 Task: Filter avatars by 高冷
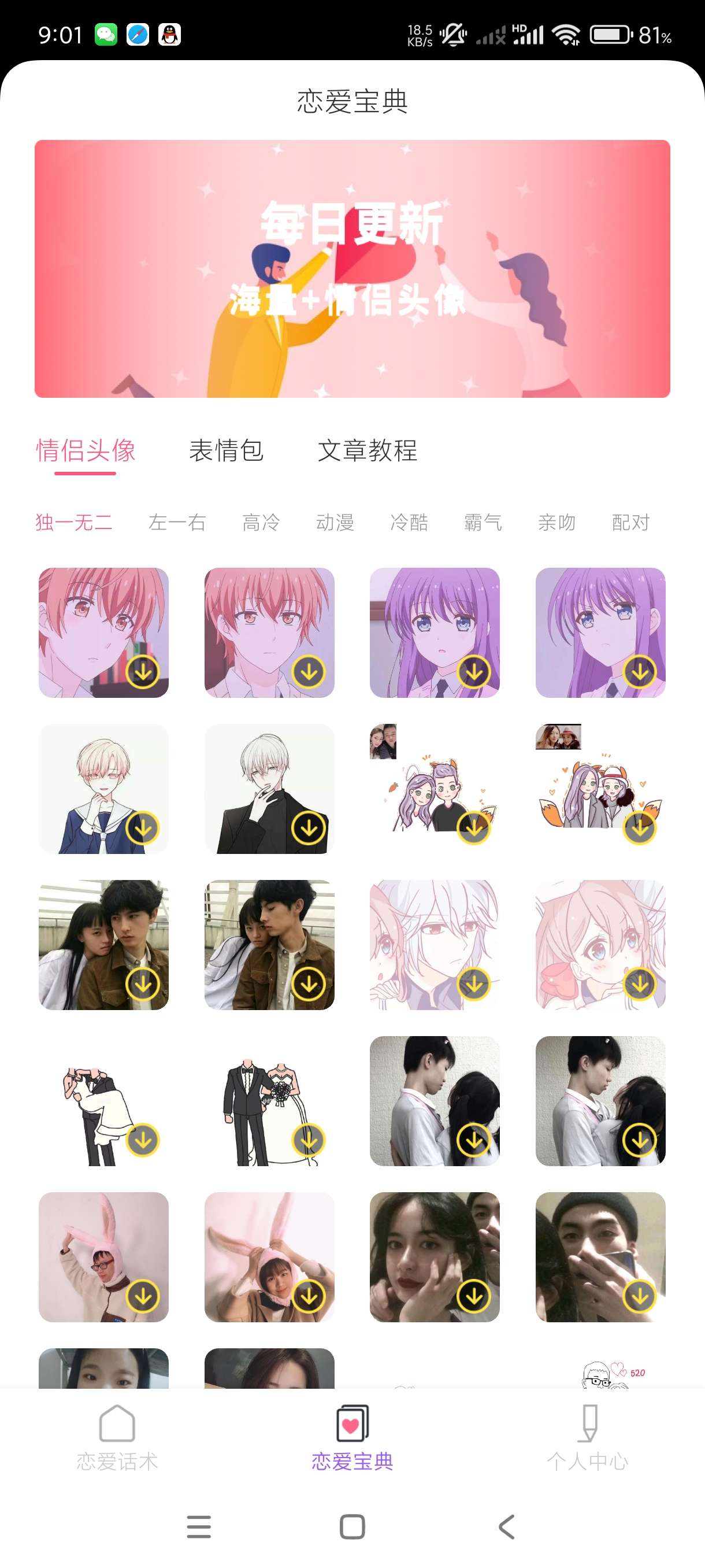261,522
